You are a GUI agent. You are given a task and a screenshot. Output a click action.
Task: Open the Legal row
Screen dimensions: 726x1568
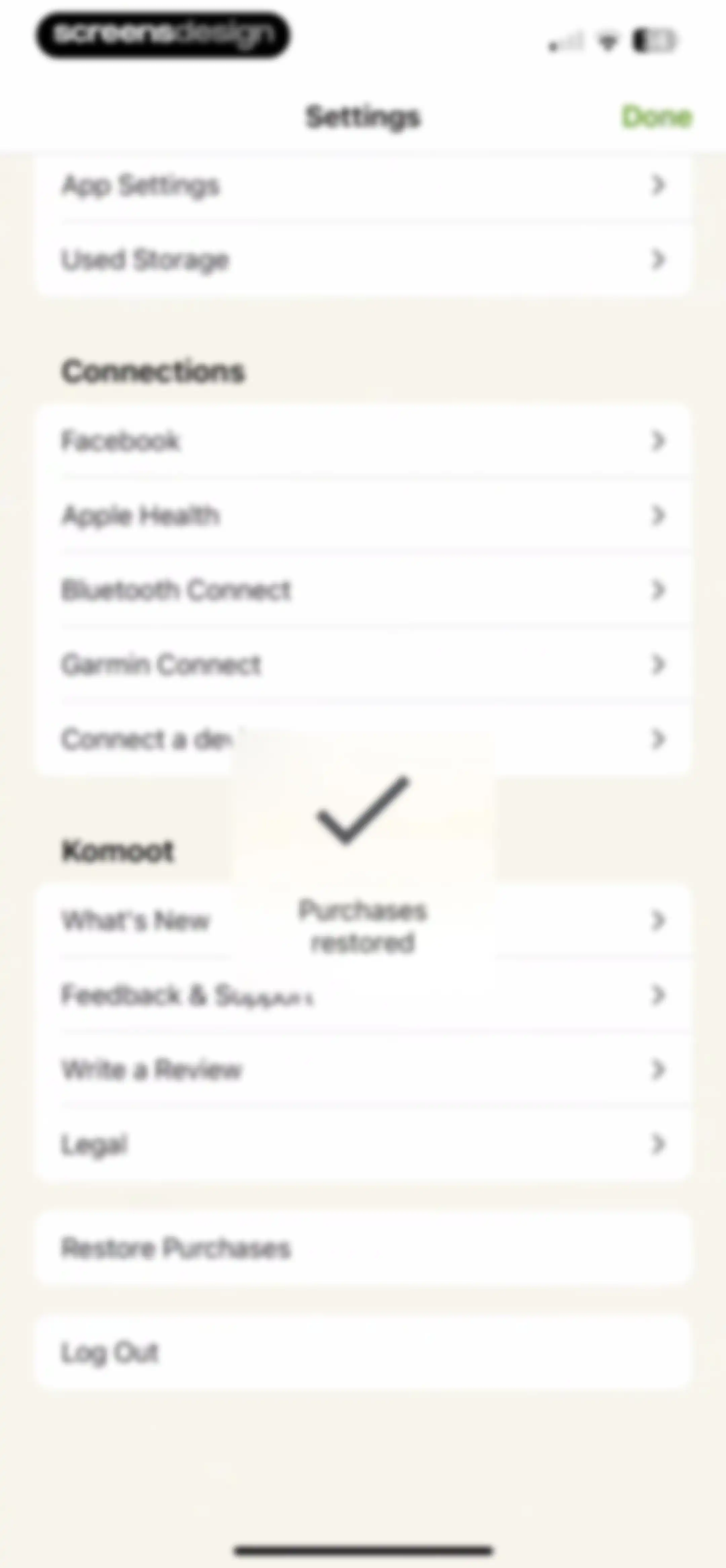tap(363, 1144)
